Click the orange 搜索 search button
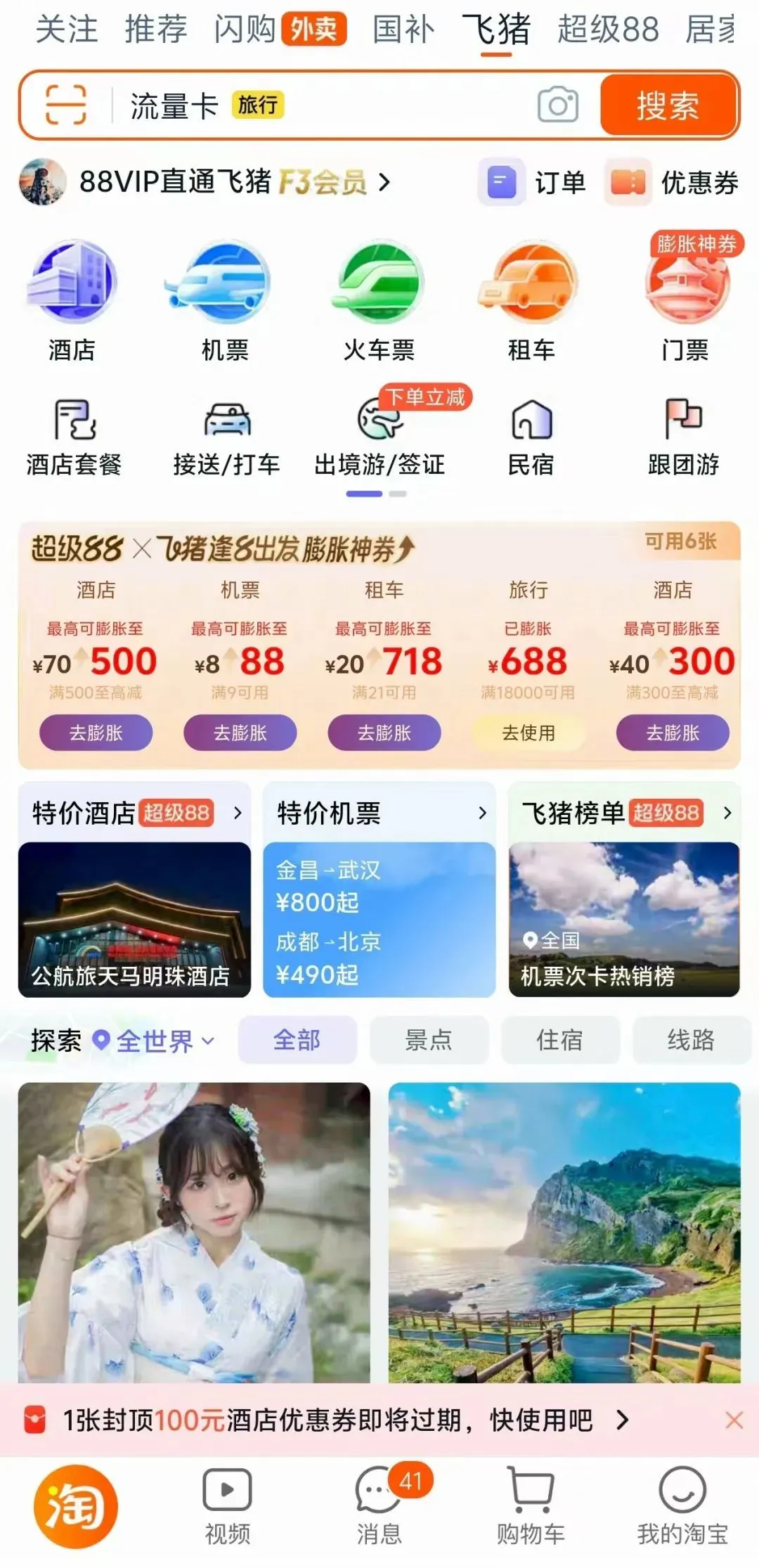Image resolution: width=759 pixels, height=1568 pixels. 668,105
